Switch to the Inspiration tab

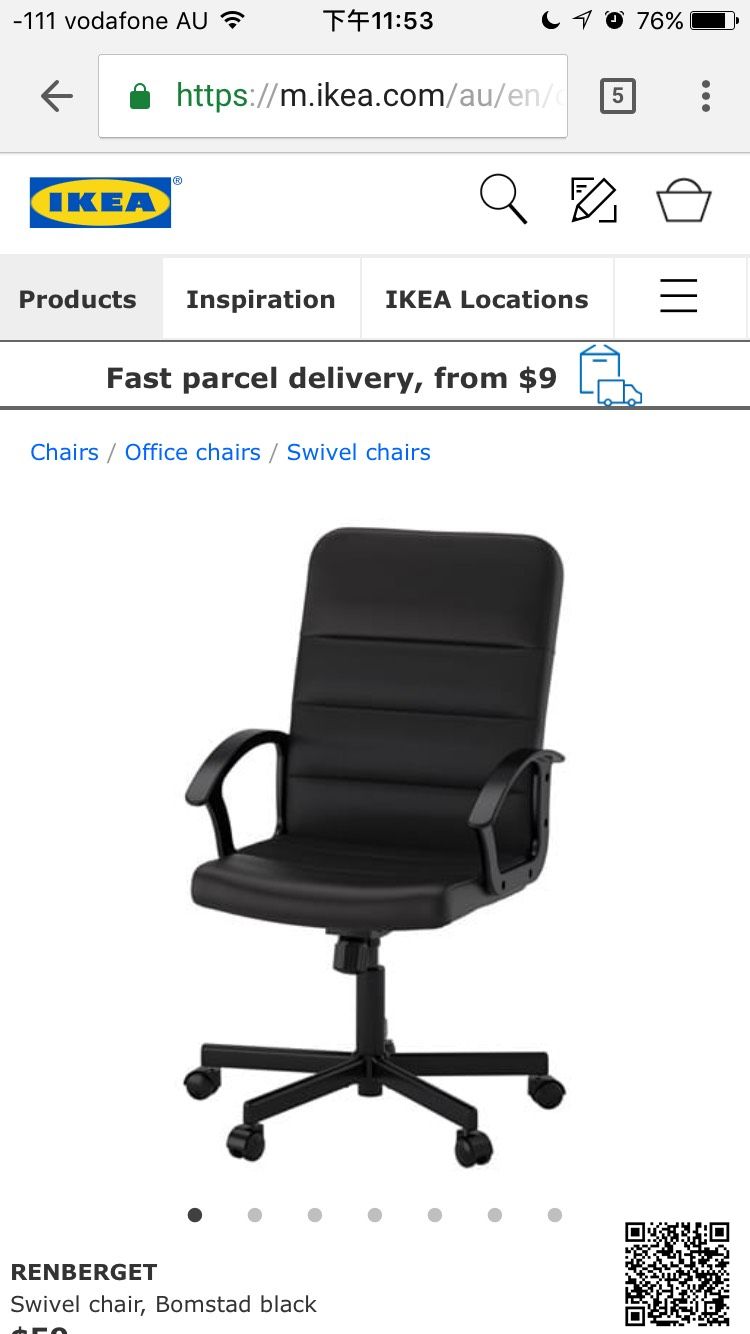point(260,299)
